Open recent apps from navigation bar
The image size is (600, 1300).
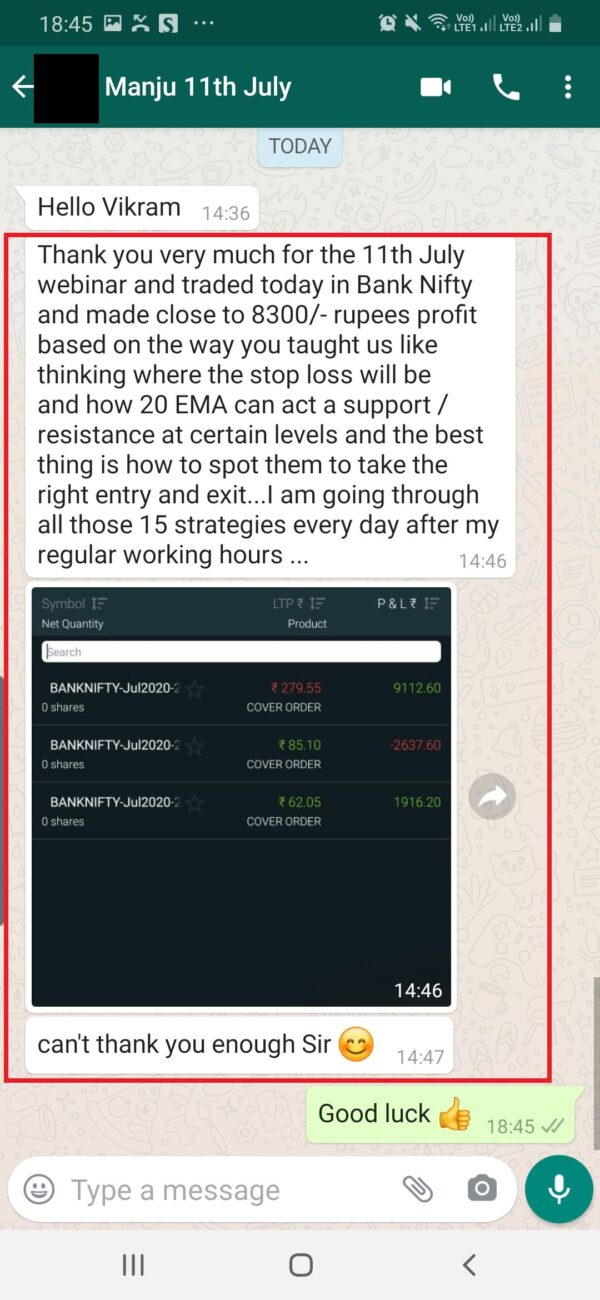pos(133,1265)
